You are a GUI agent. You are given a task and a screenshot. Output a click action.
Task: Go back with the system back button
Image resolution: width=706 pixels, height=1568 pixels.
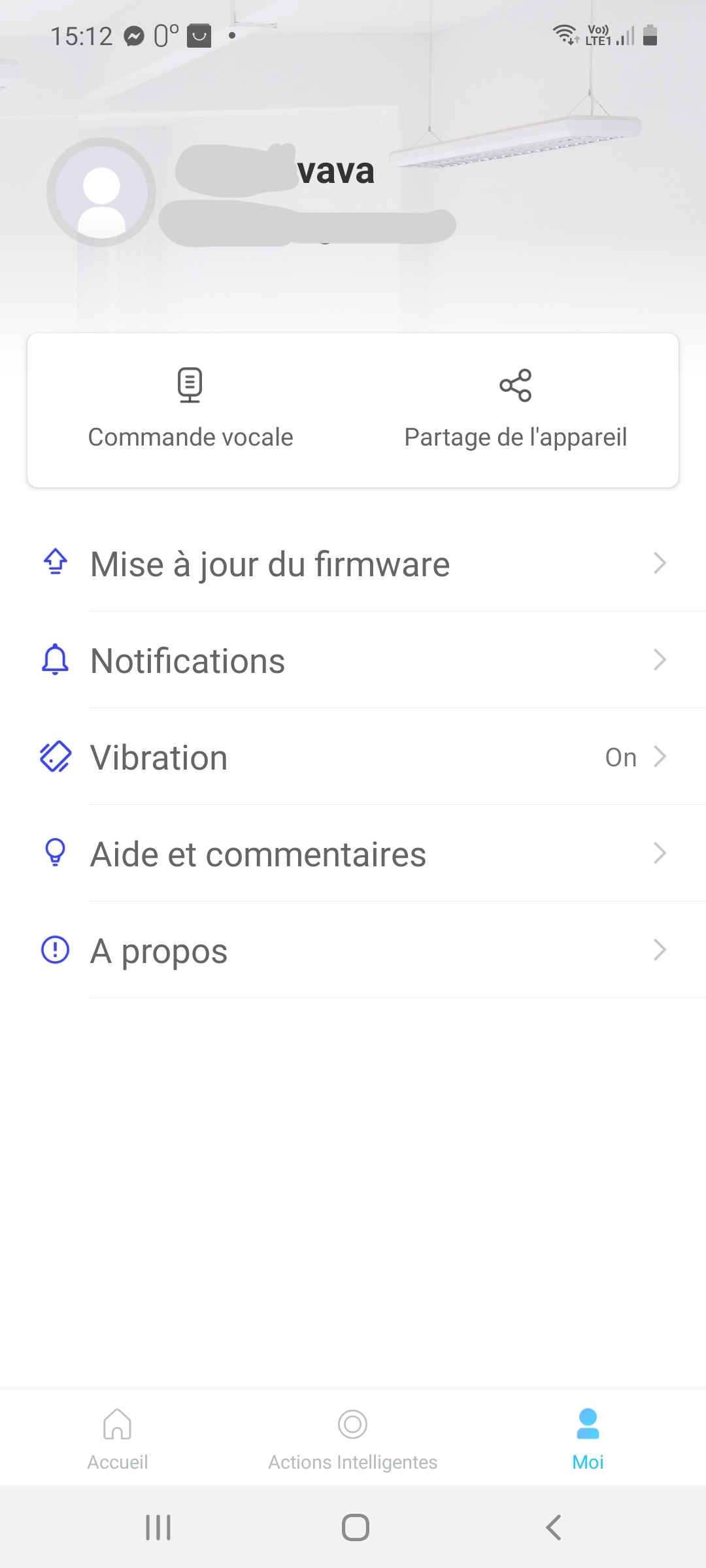click(553, 1527)
